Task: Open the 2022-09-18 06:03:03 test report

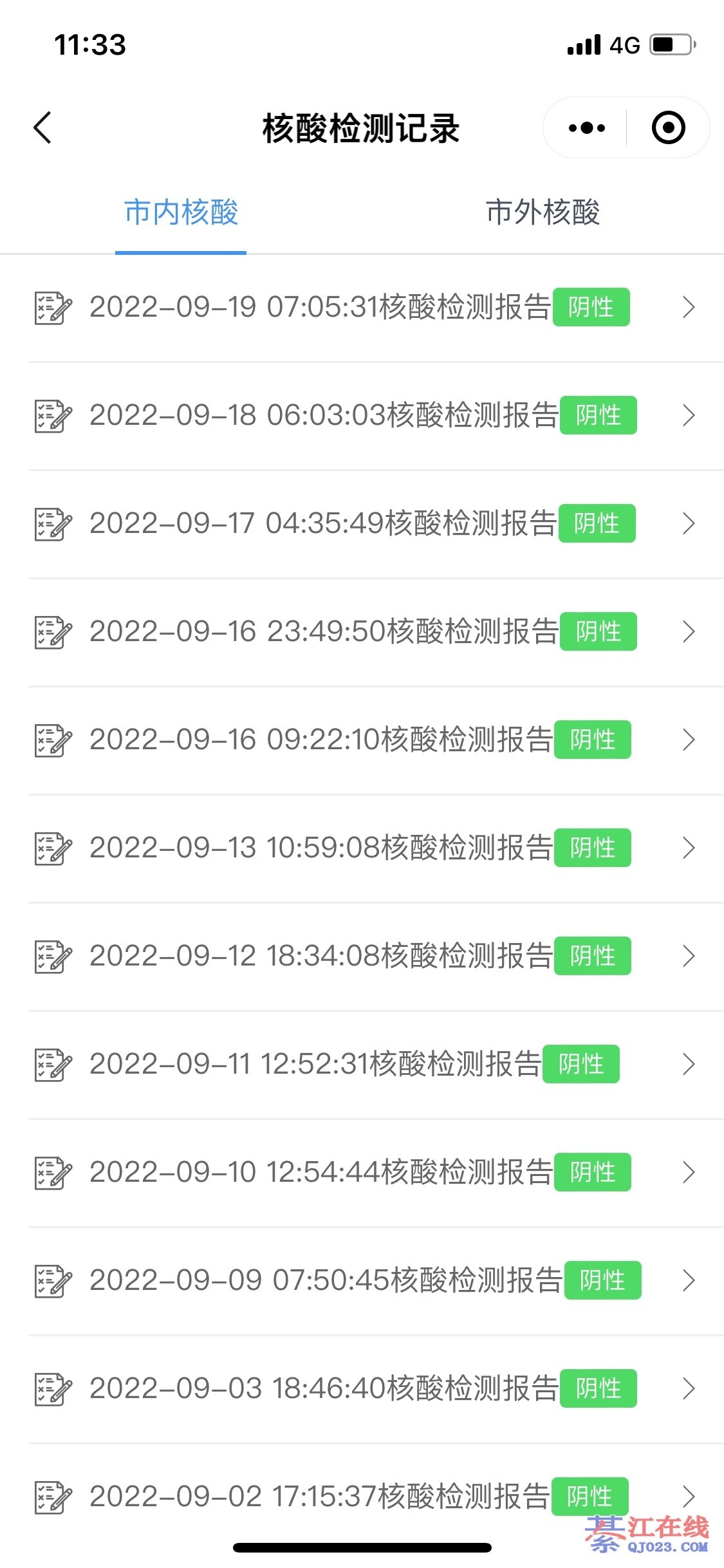Action: (360, 416)
